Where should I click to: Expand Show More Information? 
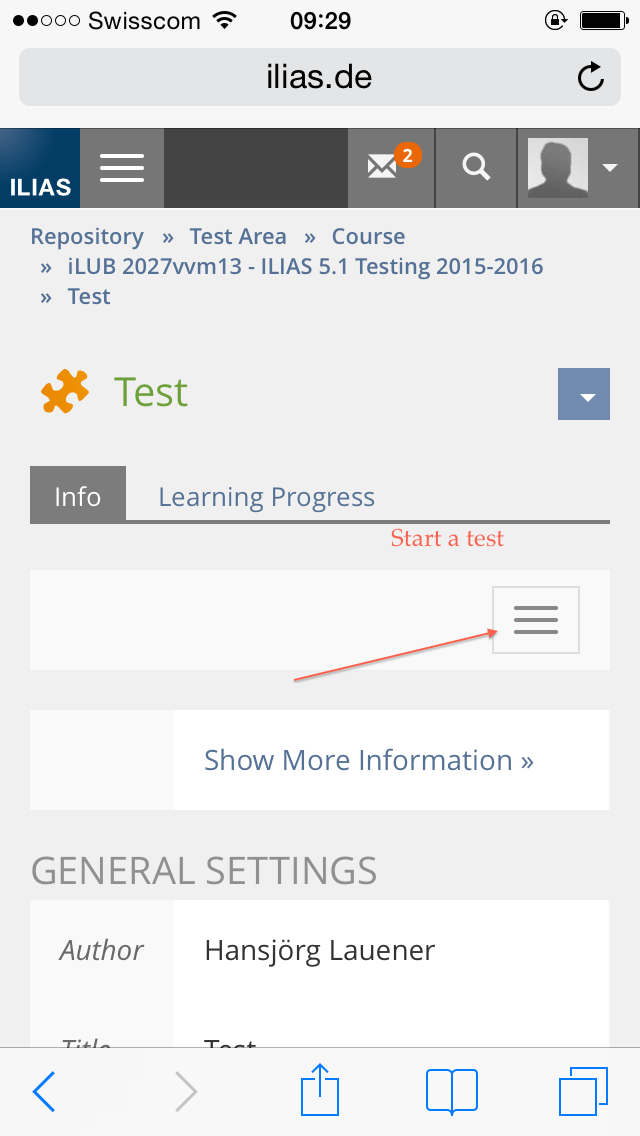coord(369,761)
